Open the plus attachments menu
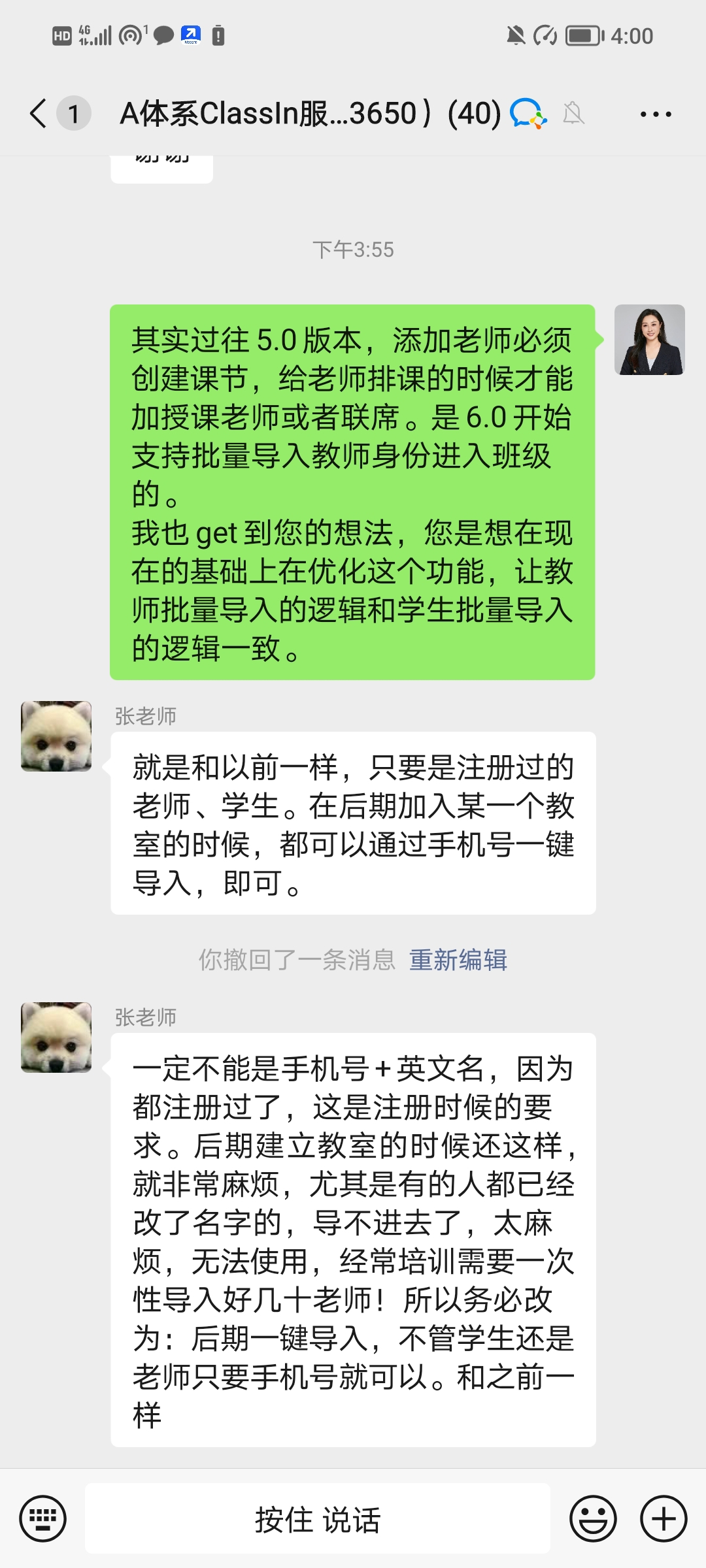The width and height of the screenshot is (706, 1568). point(663,1518)
